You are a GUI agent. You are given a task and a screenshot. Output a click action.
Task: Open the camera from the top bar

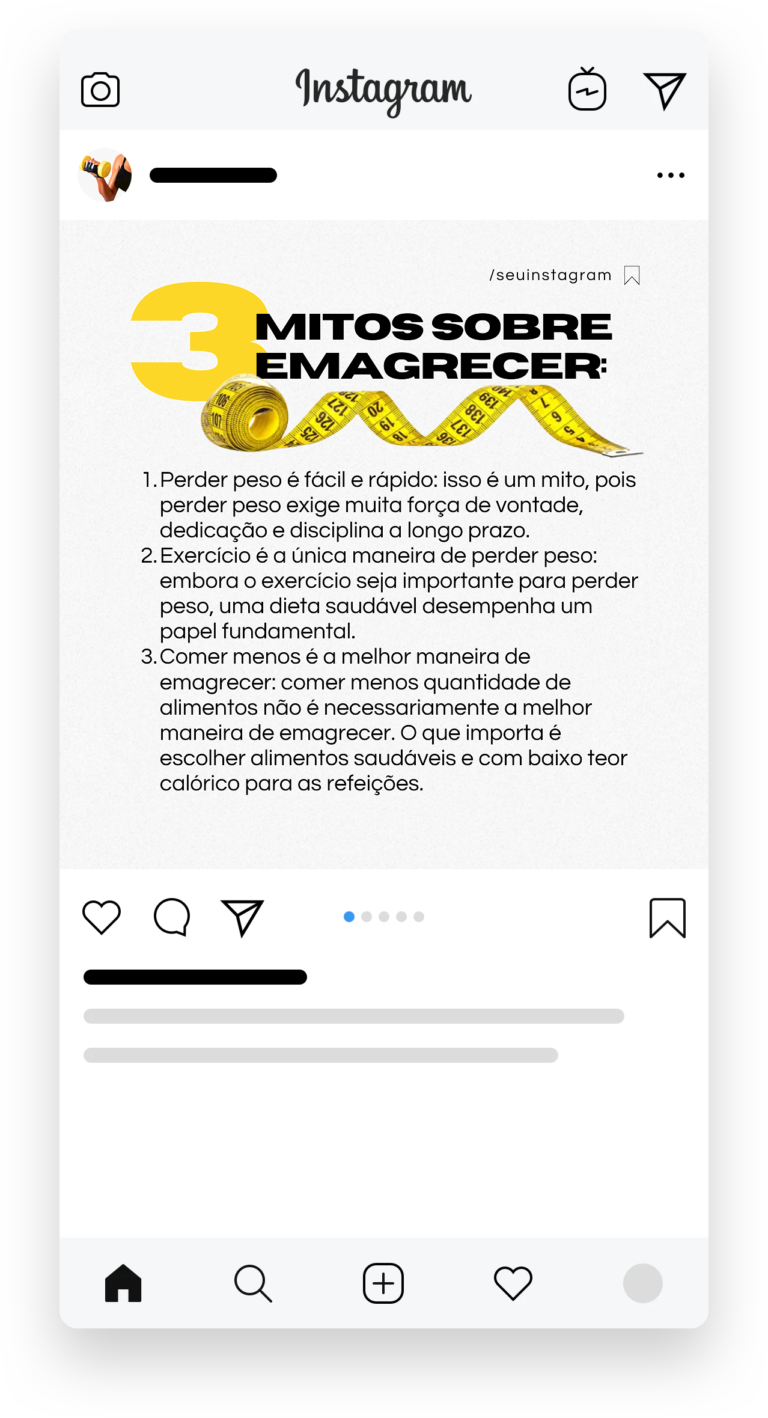100,89
